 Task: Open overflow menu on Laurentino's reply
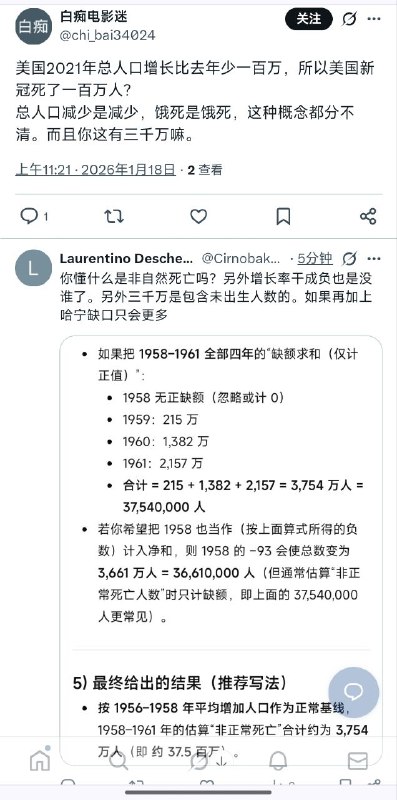pyautogui.click(x=374, y=259)
